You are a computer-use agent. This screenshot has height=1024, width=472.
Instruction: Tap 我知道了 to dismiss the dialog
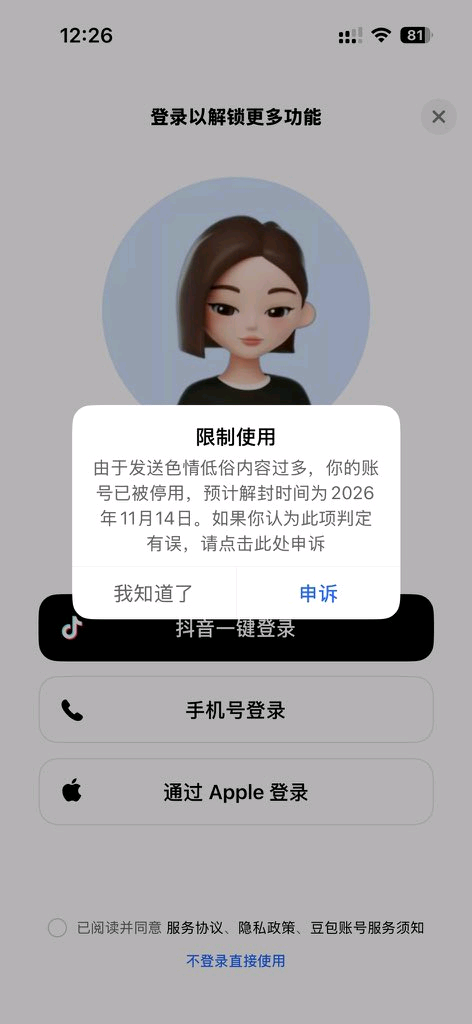[154, 593]
